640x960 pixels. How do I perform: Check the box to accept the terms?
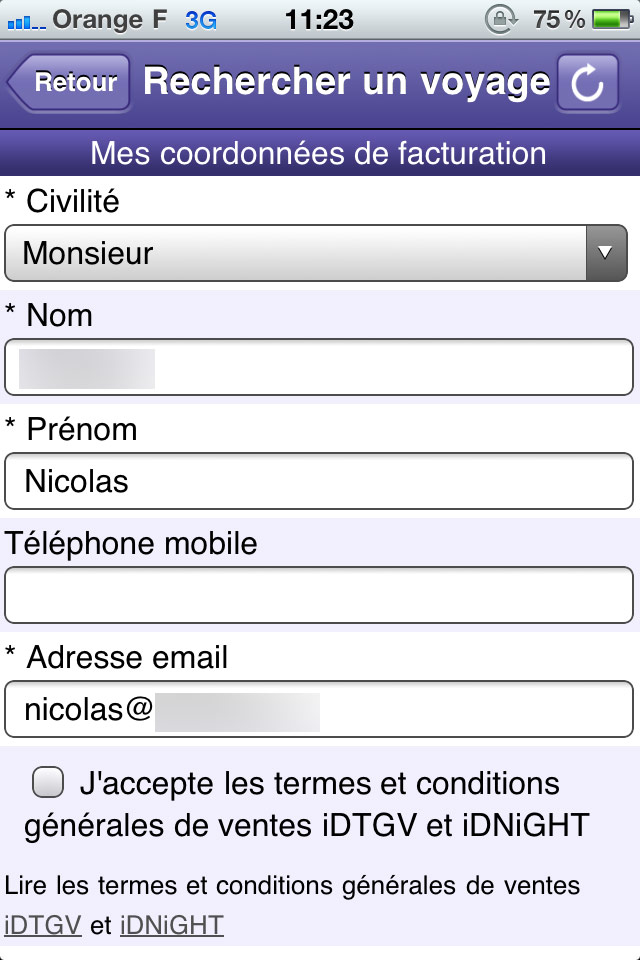[x=48, y=783]
